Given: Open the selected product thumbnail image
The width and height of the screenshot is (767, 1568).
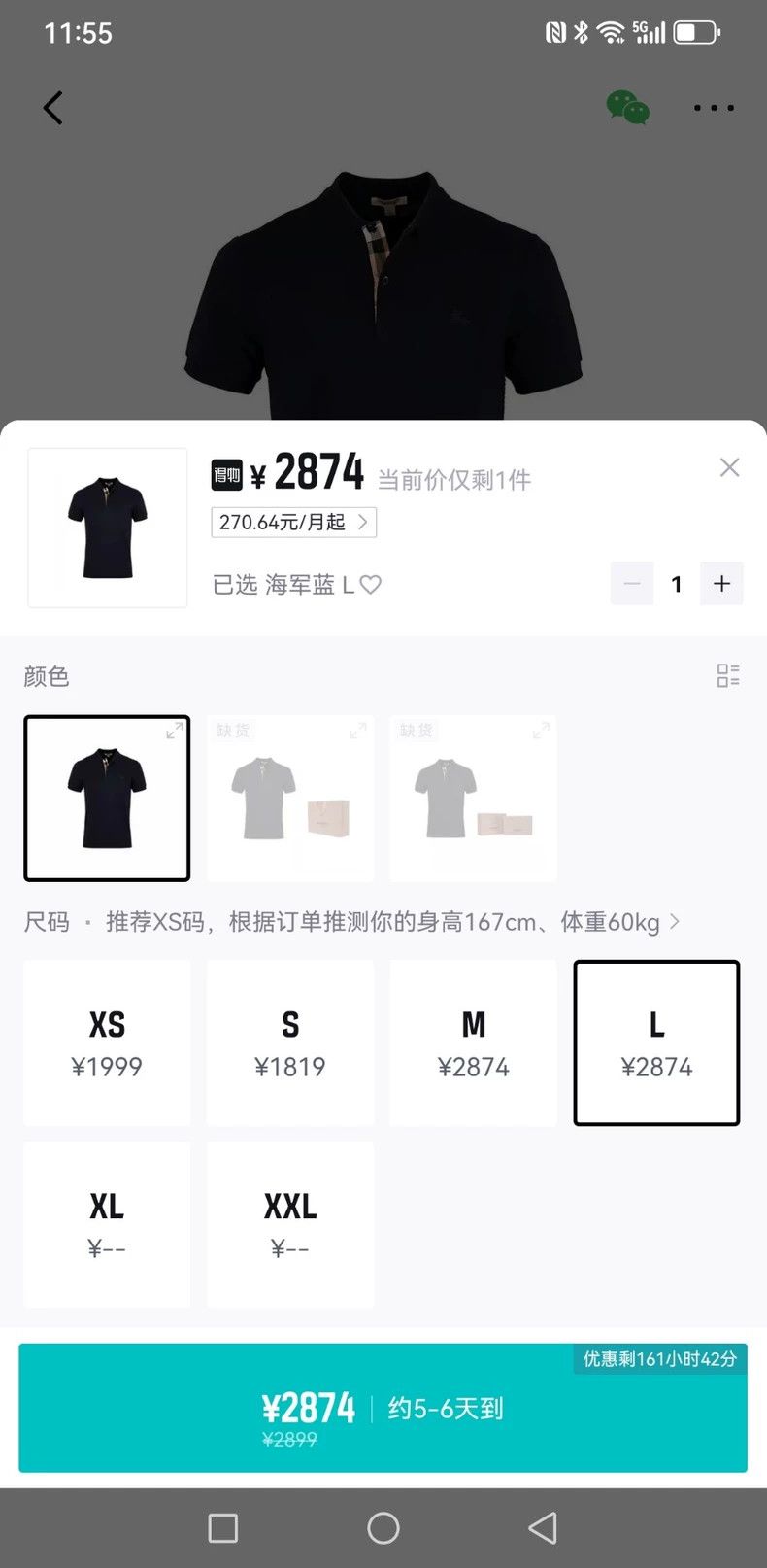Looking at the screenshot, I should [x=108, y=528].
